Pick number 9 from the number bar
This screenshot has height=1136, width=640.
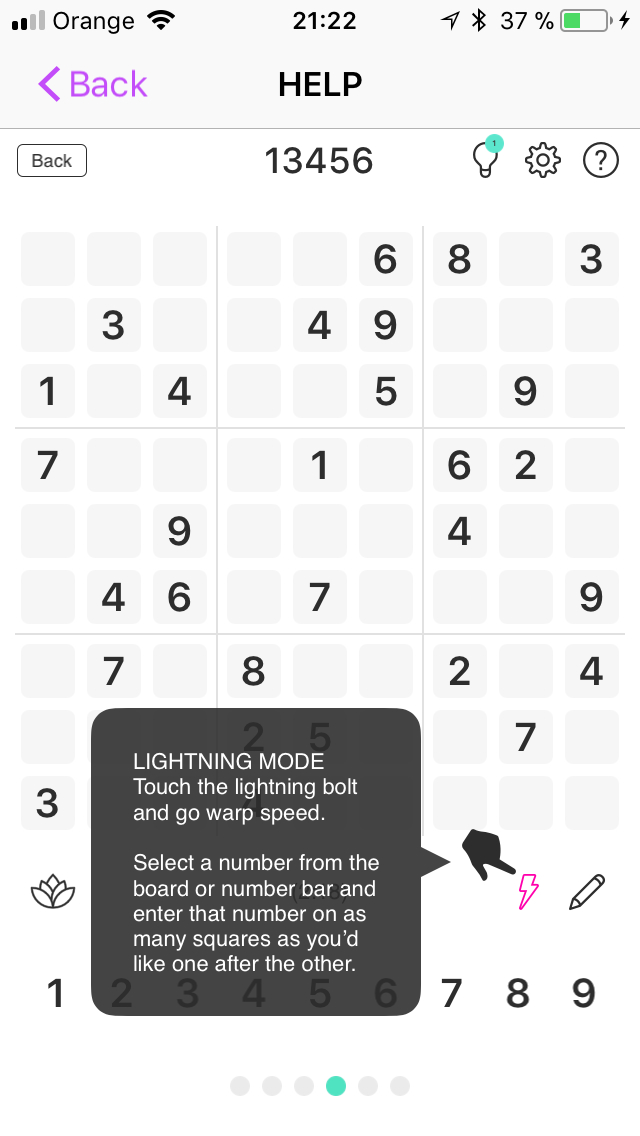(583, 993)
